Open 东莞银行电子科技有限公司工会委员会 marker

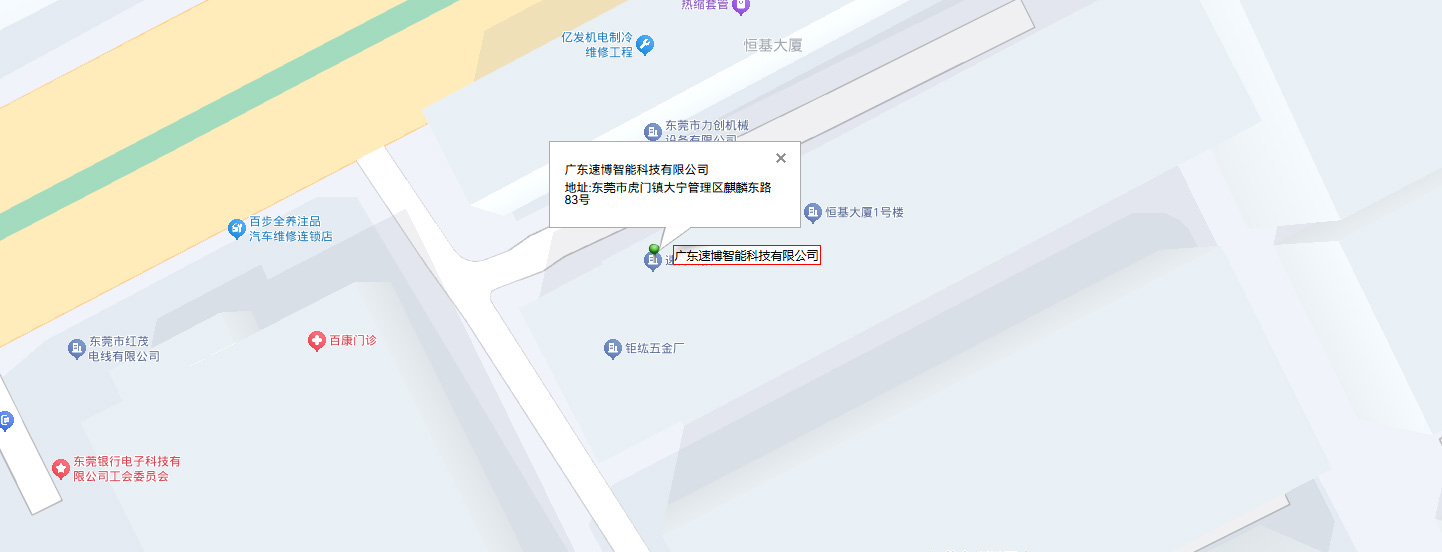coord(61,468)
